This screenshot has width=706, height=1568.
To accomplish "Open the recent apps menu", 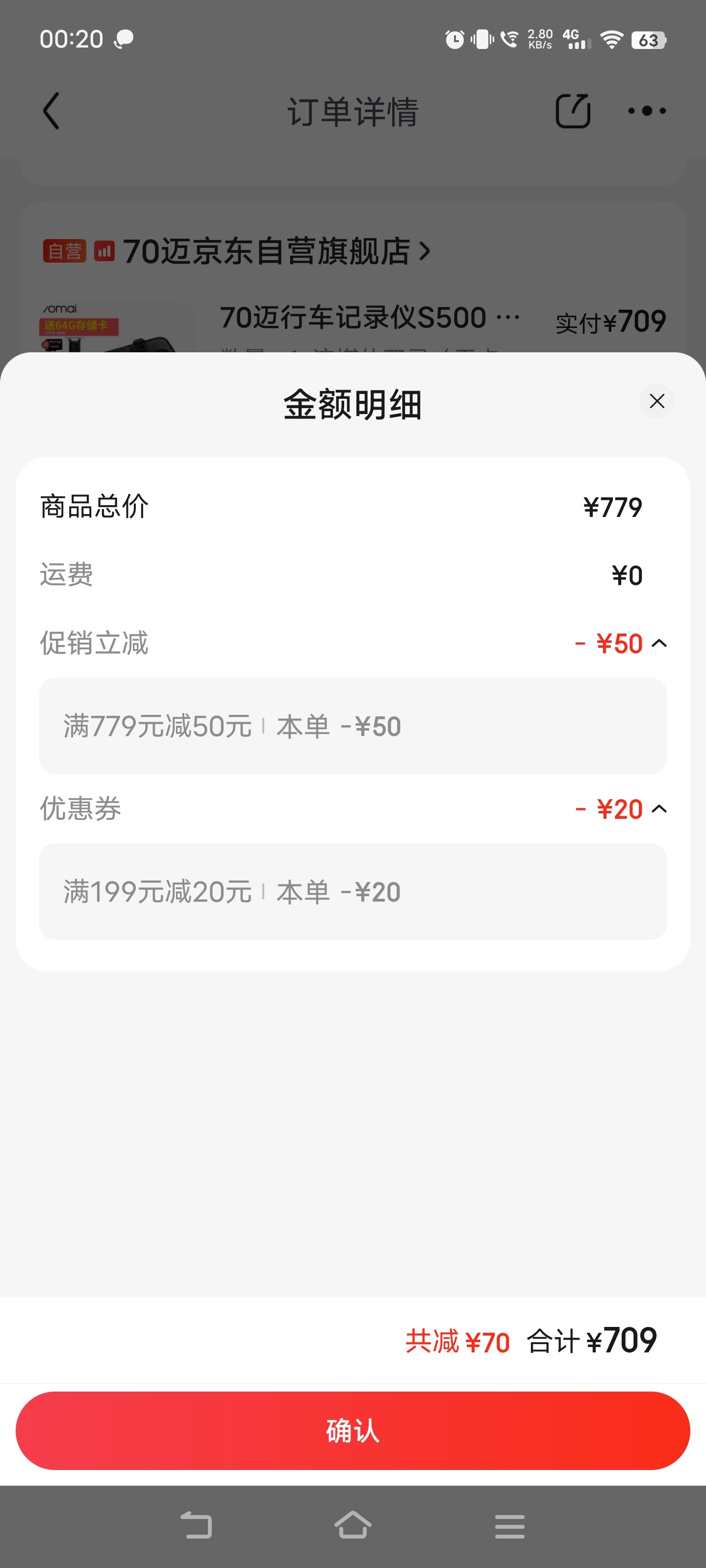I will 509,1526.
